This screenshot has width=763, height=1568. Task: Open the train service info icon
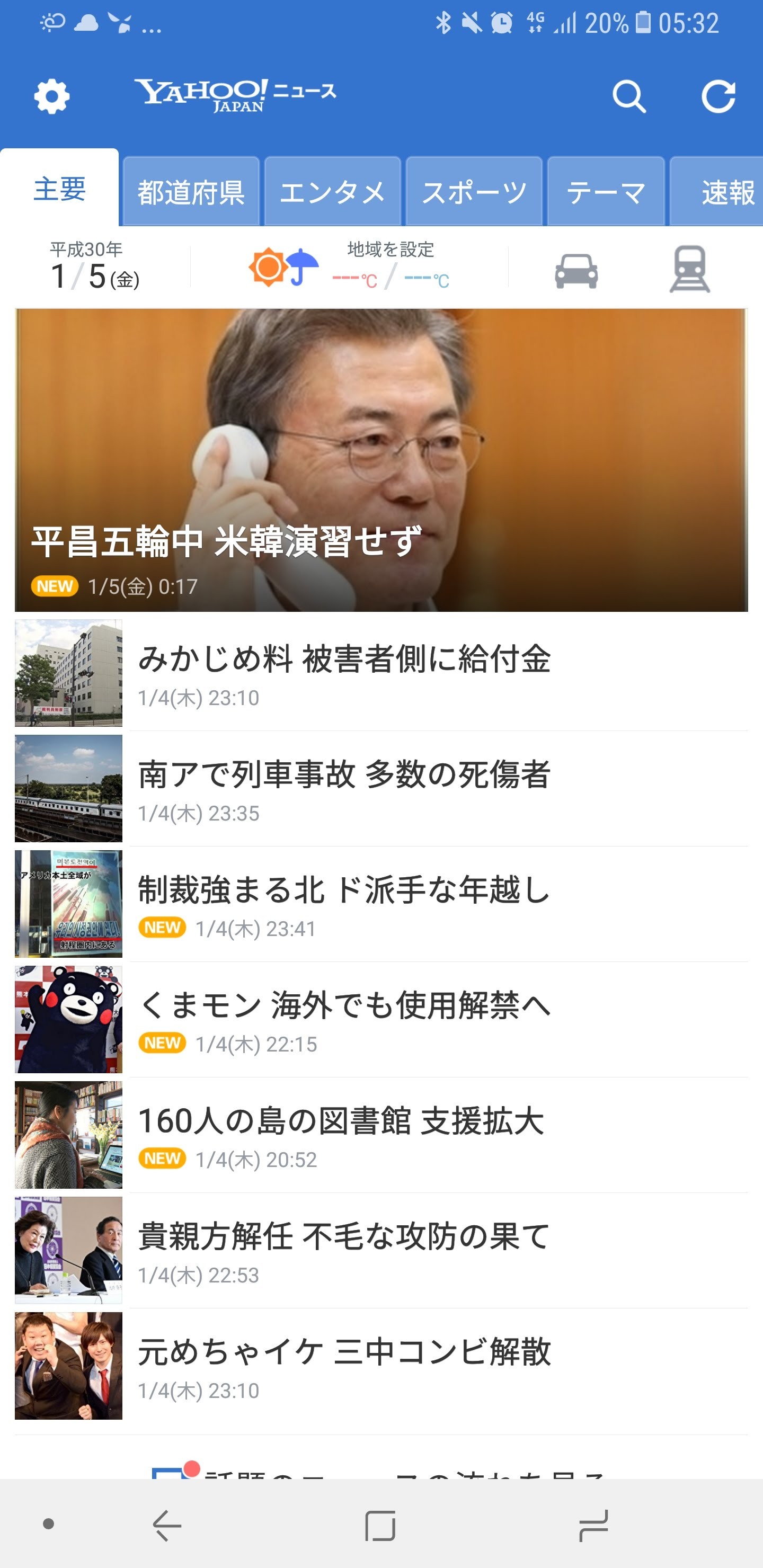[x=689, y=269]
